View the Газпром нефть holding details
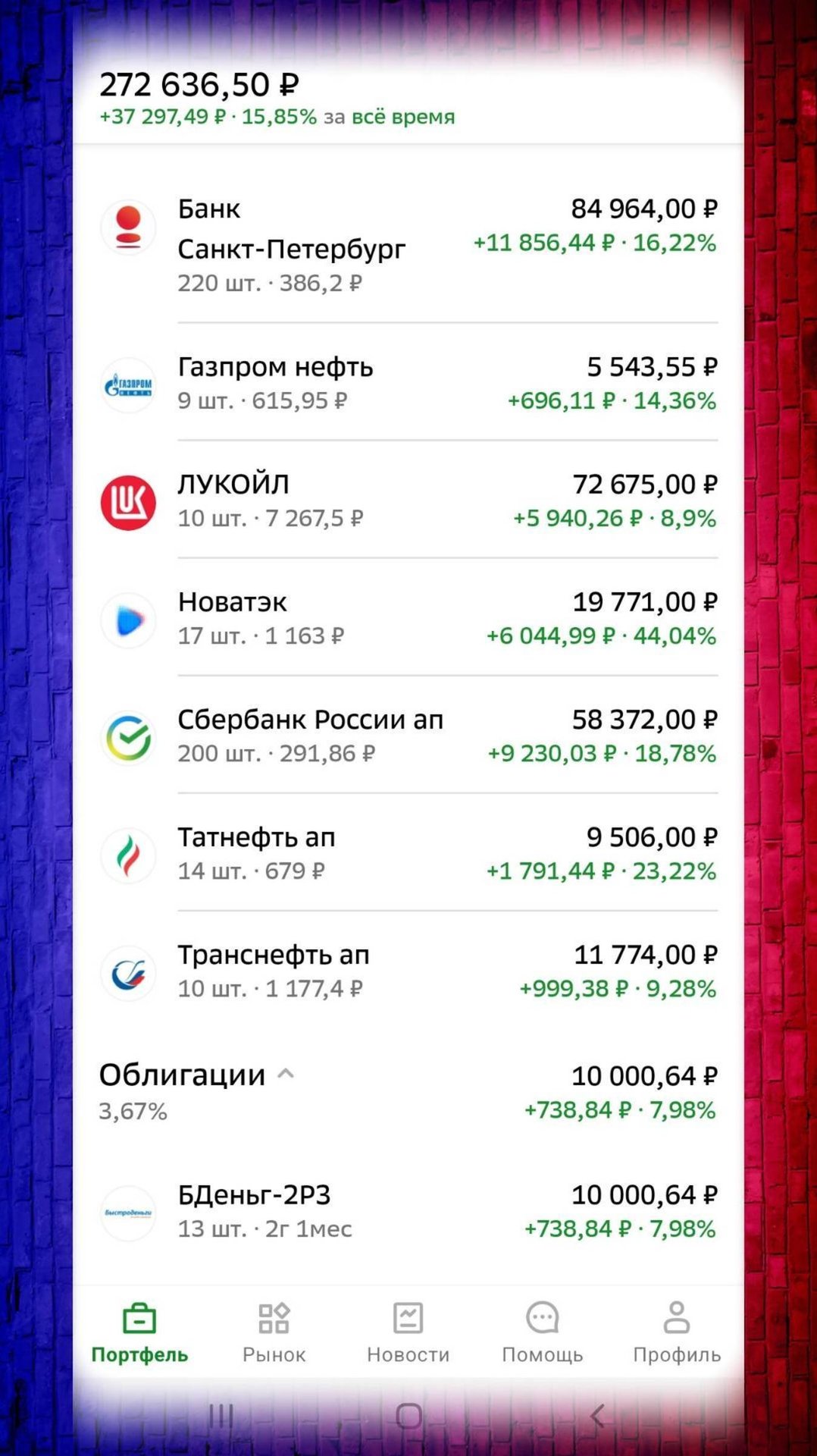Viewport: 817px width, 1456px height. click(x=408, y=384)
